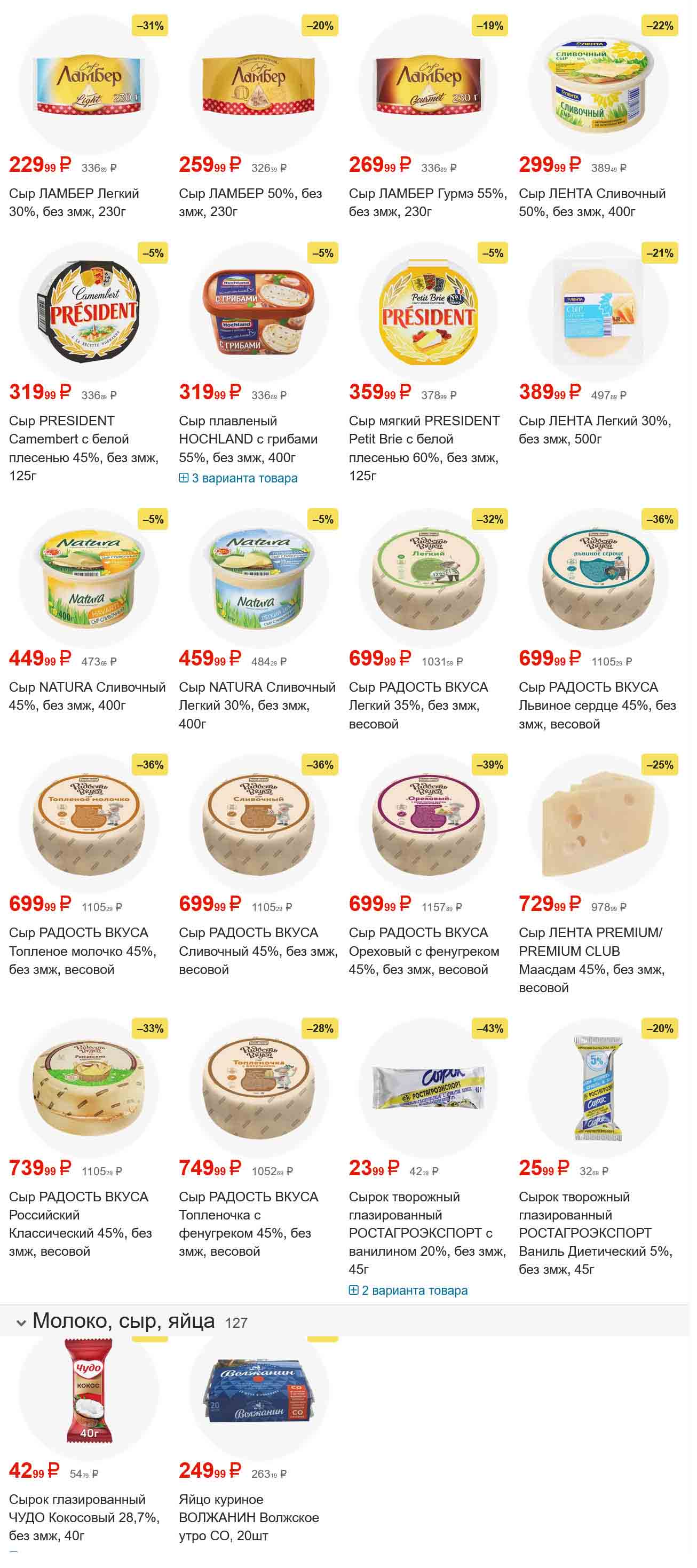Viewport: 697px width, 1568px height.
Task: Open Сыр ЛАМБЕР 50% 230г card
Action: pos(250,202)
